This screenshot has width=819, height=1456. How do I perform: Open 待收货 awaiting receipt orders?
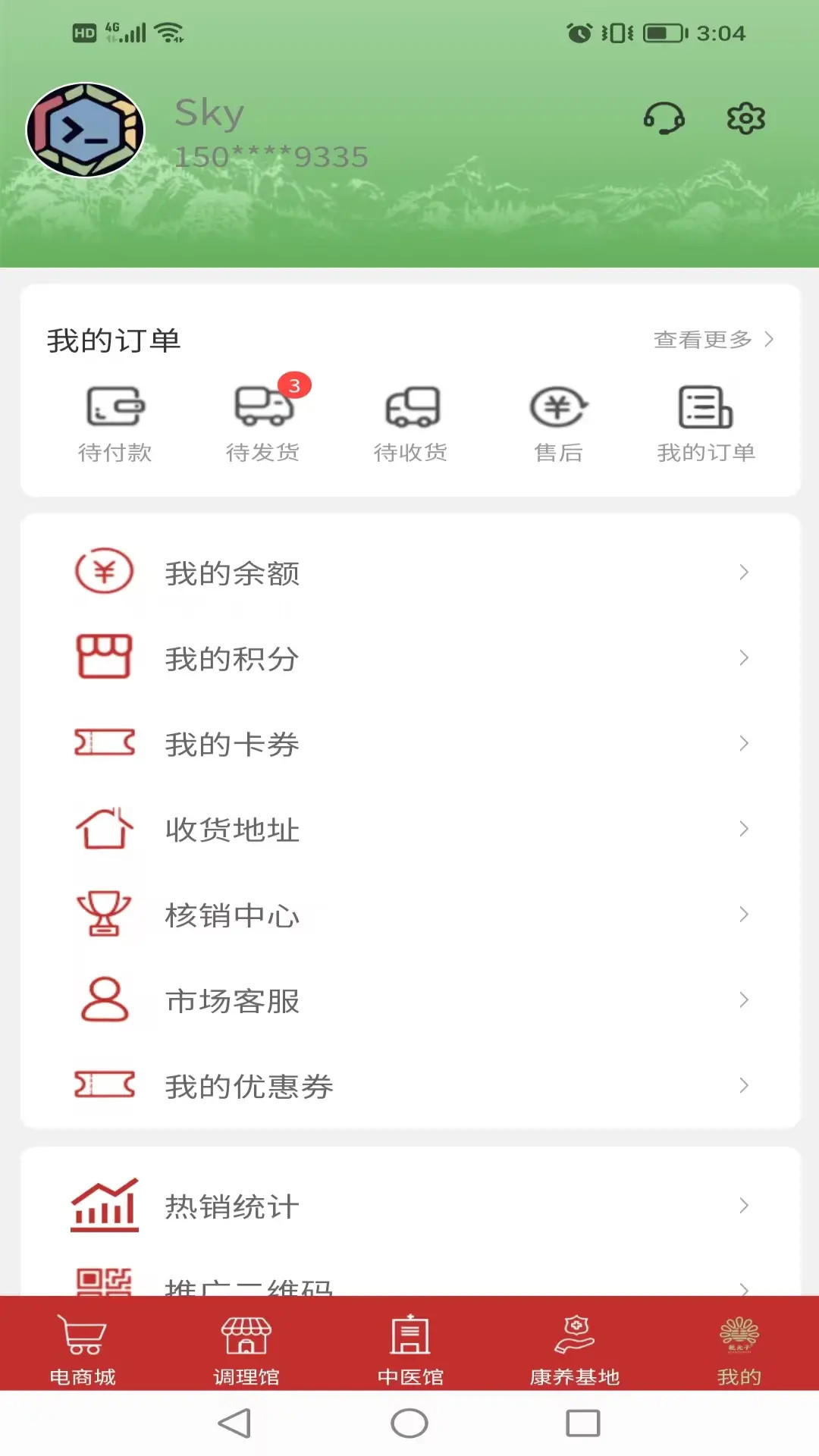tap(410, 423)
